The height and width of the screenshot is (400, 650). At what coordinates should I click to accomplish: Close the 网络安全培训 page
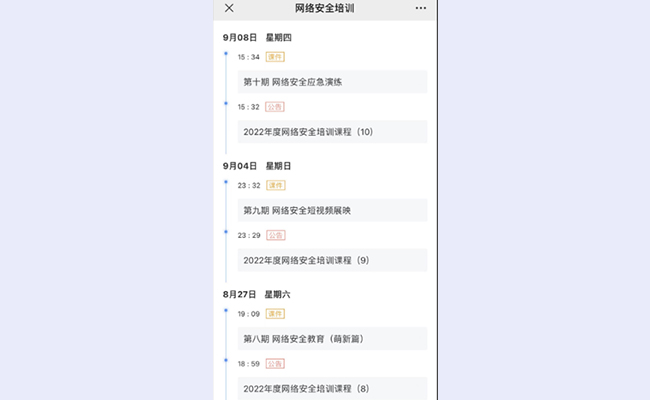pyautogui.click(x=229, y=8)
